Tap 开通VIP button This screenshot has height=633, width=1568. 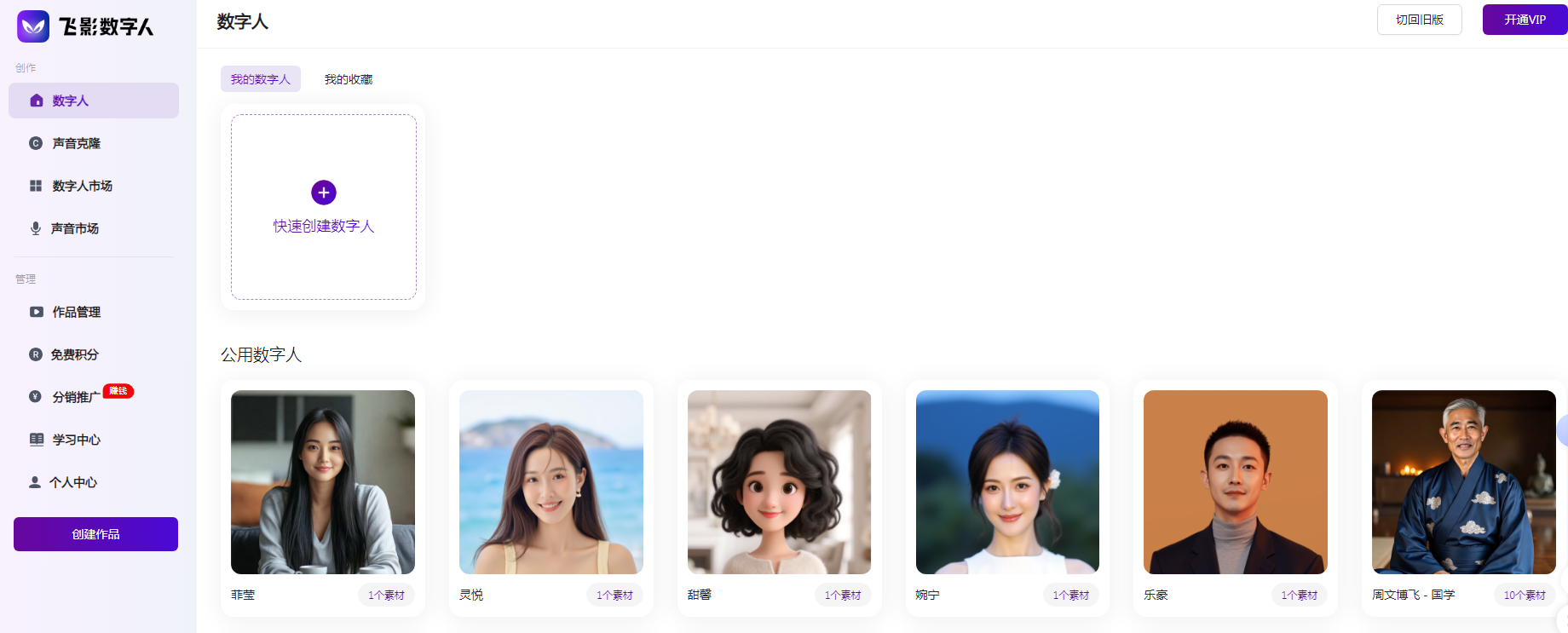pyautogui.click(x=1524, y=20)
